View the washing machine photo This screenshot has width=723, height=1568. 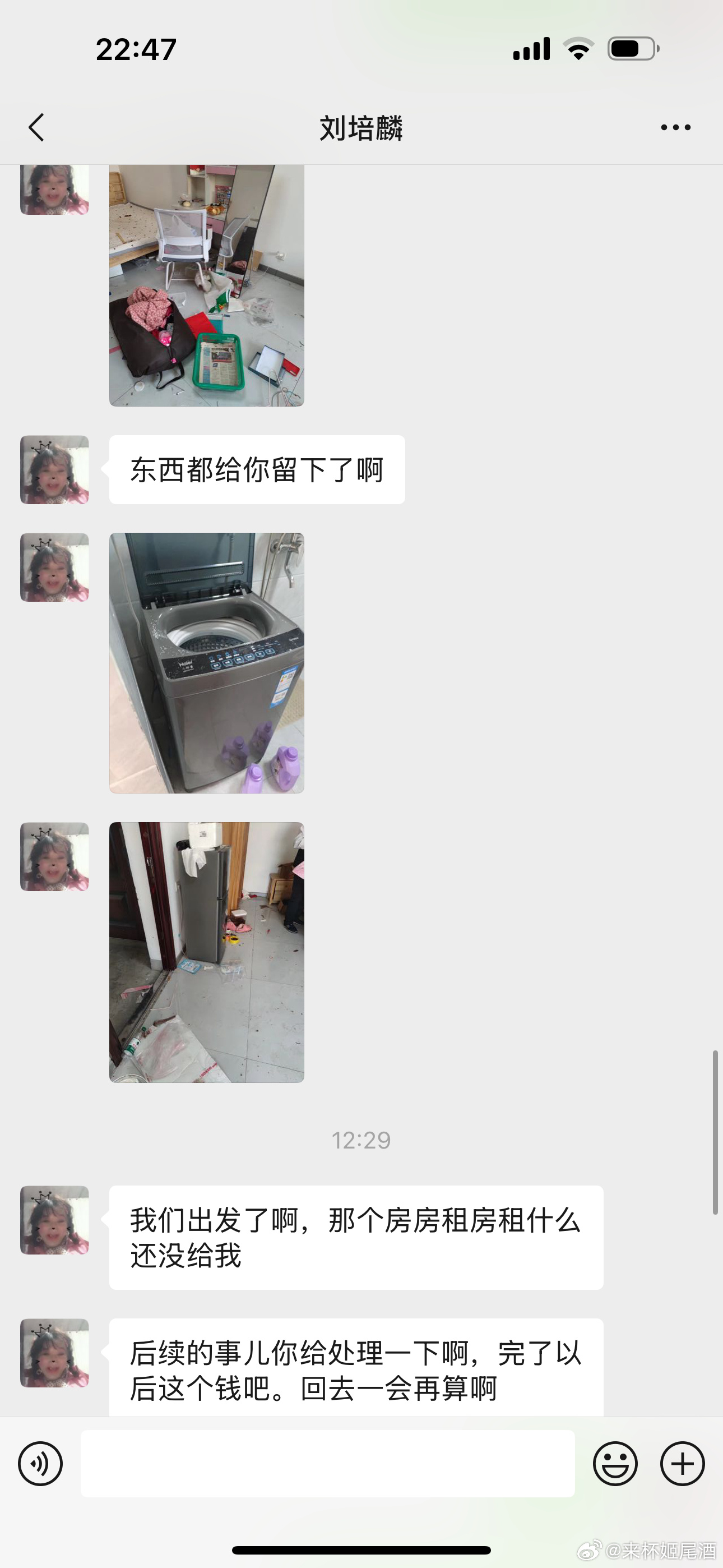(206, 663)
